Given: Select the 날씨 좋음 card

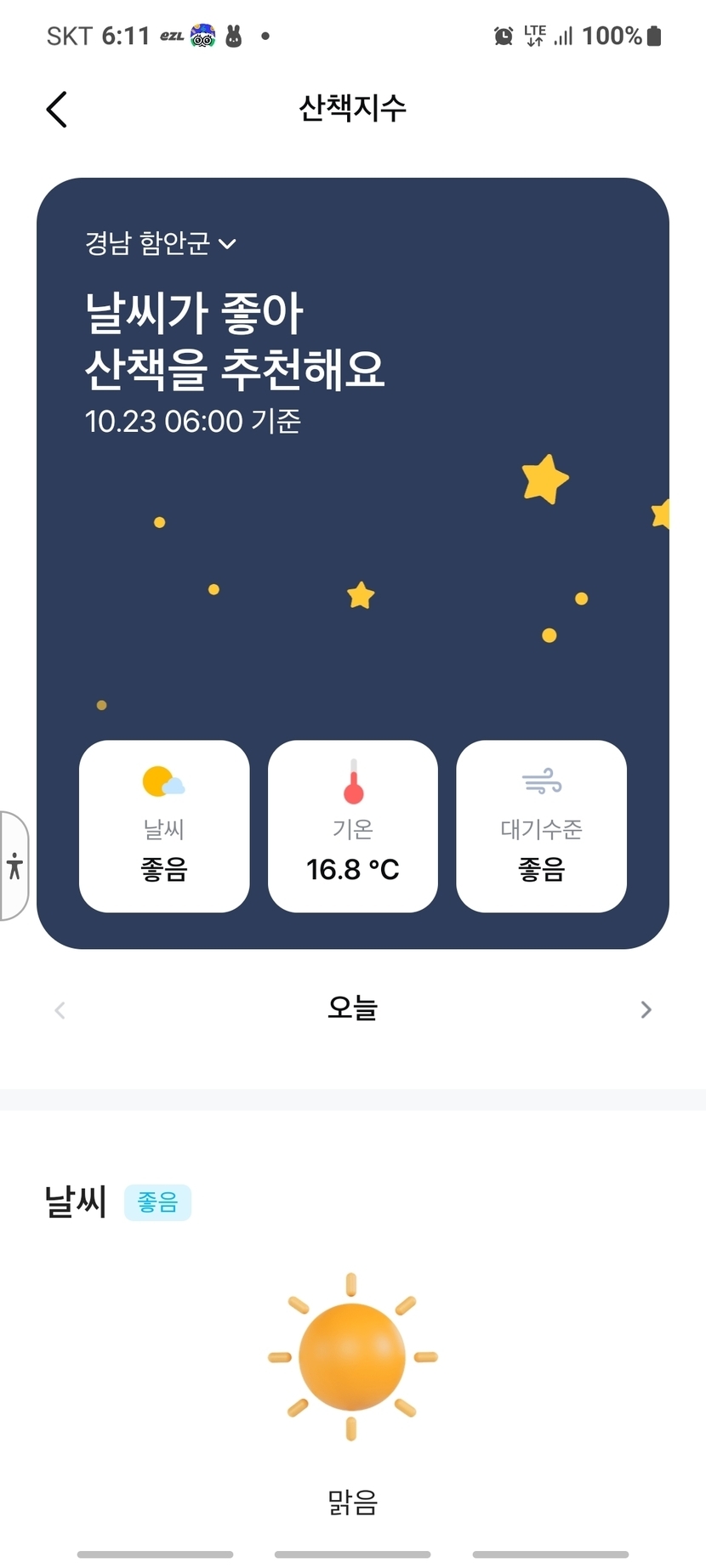Looking at the screenshot, I should click(164, 826).
